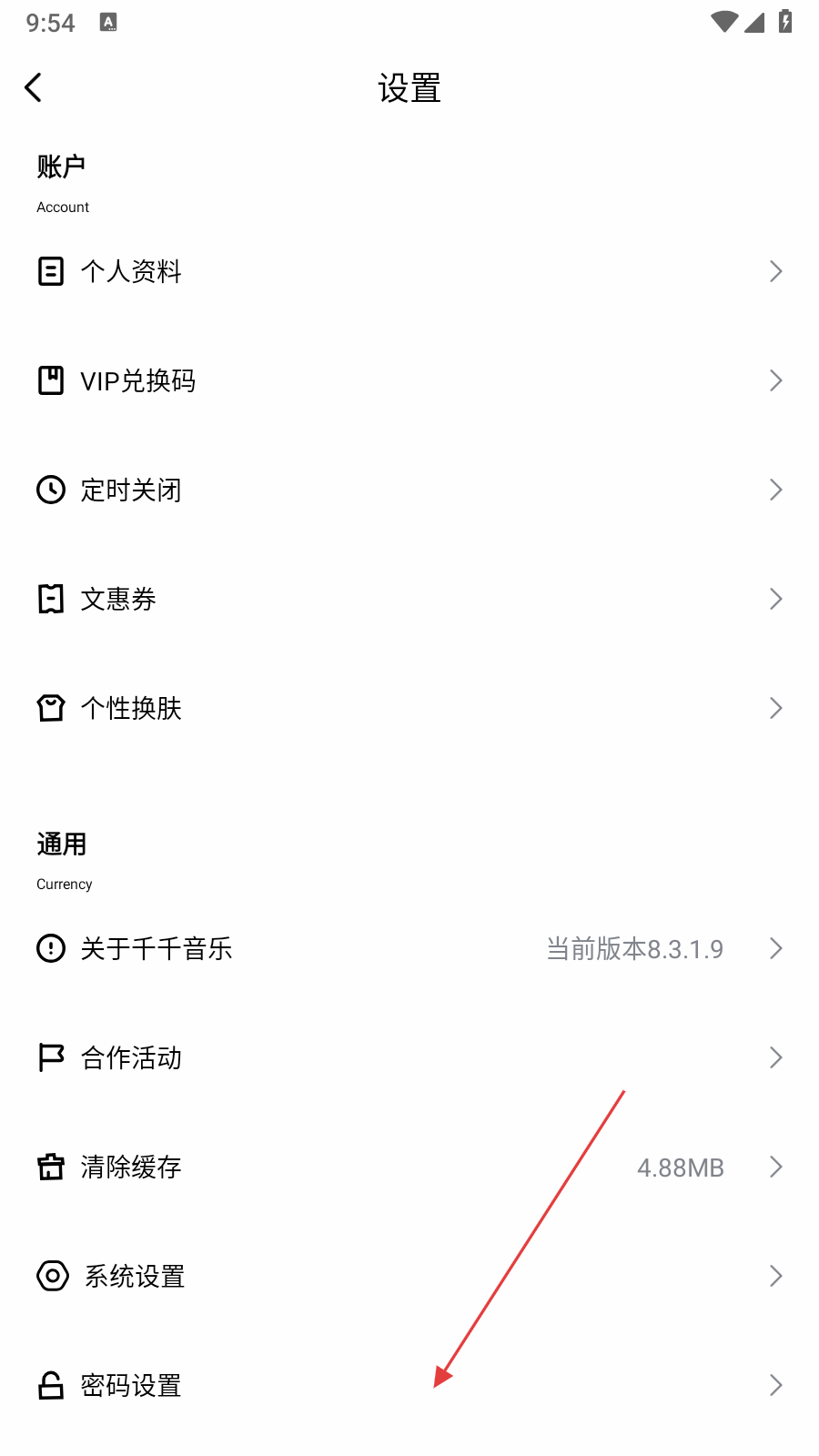Tap 清除缓存 to clear cache
This screenshot has width=819, height=1456.
point(132,1167)
